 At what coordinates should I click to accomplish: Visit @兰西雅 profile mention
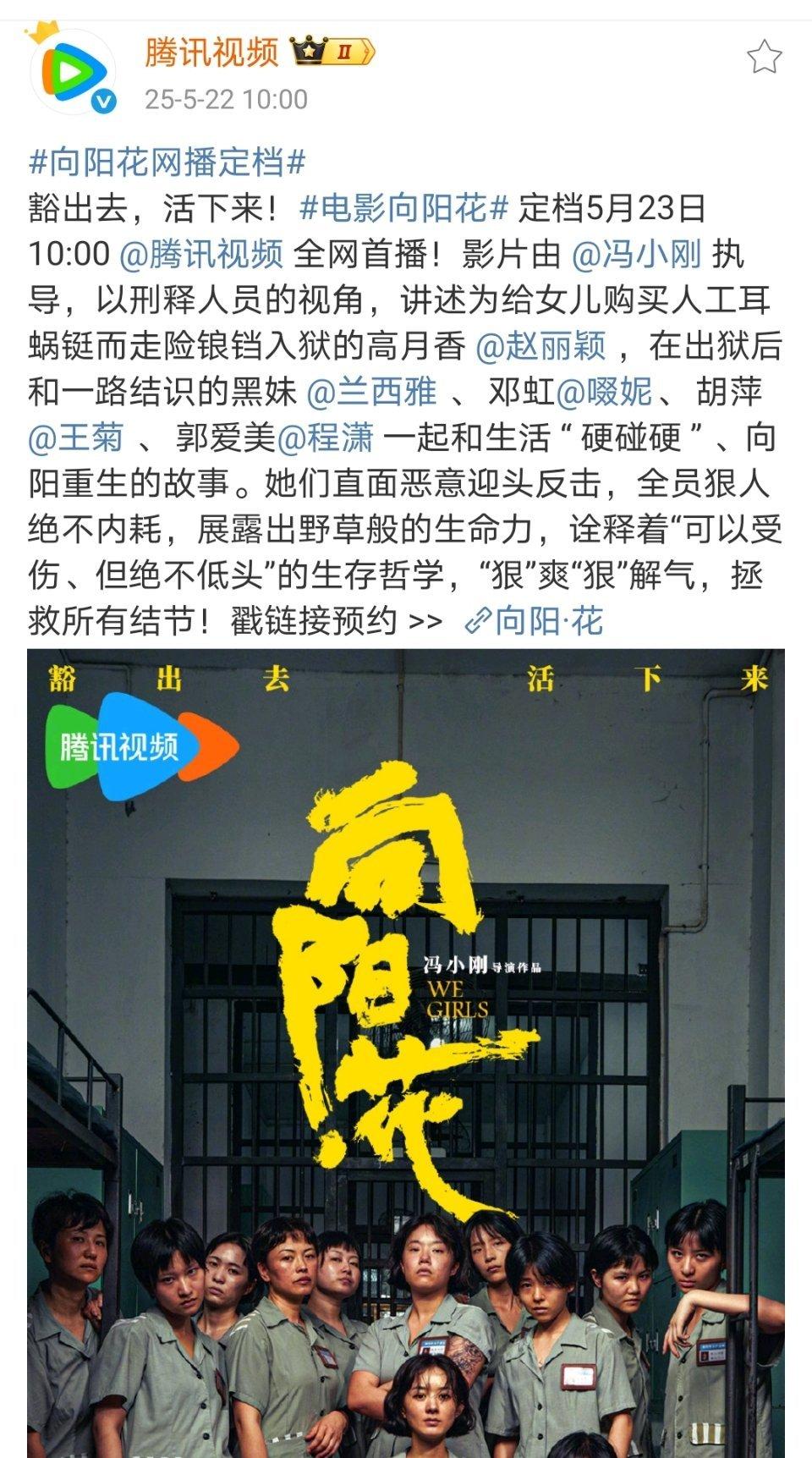pos(371,391)
